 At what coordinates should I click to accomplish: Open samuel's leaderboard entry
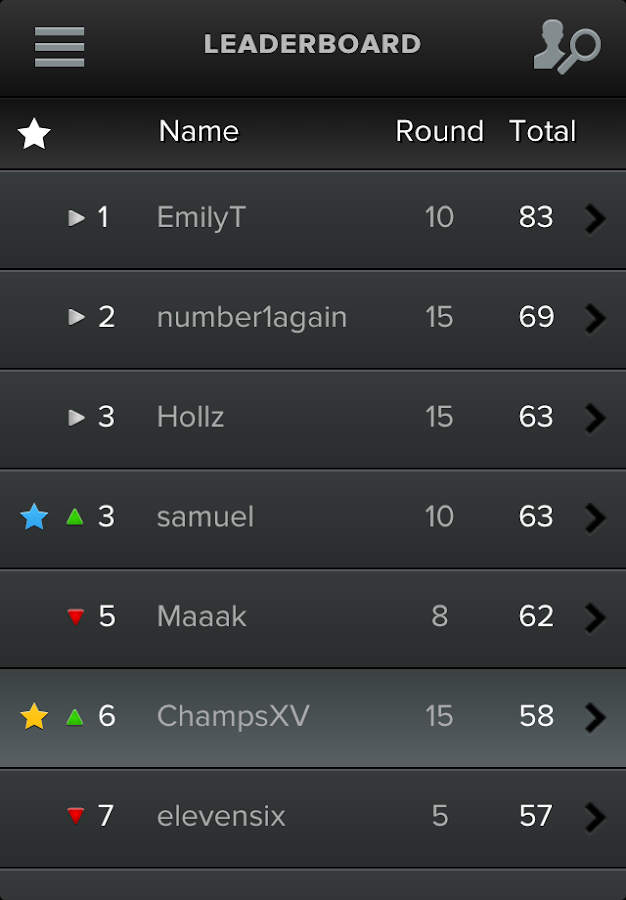313,518
